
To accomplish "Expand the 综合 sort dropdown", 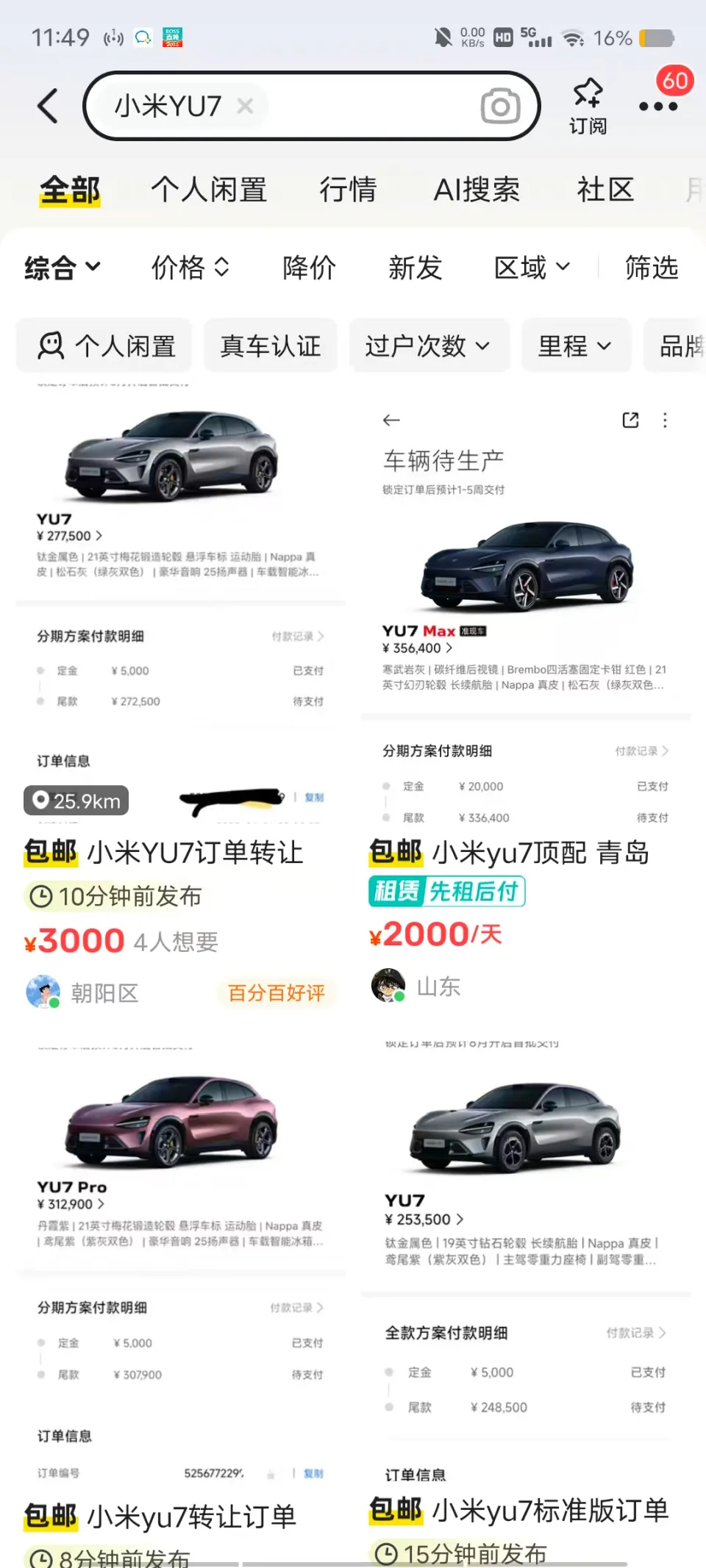I will point(63,268).
